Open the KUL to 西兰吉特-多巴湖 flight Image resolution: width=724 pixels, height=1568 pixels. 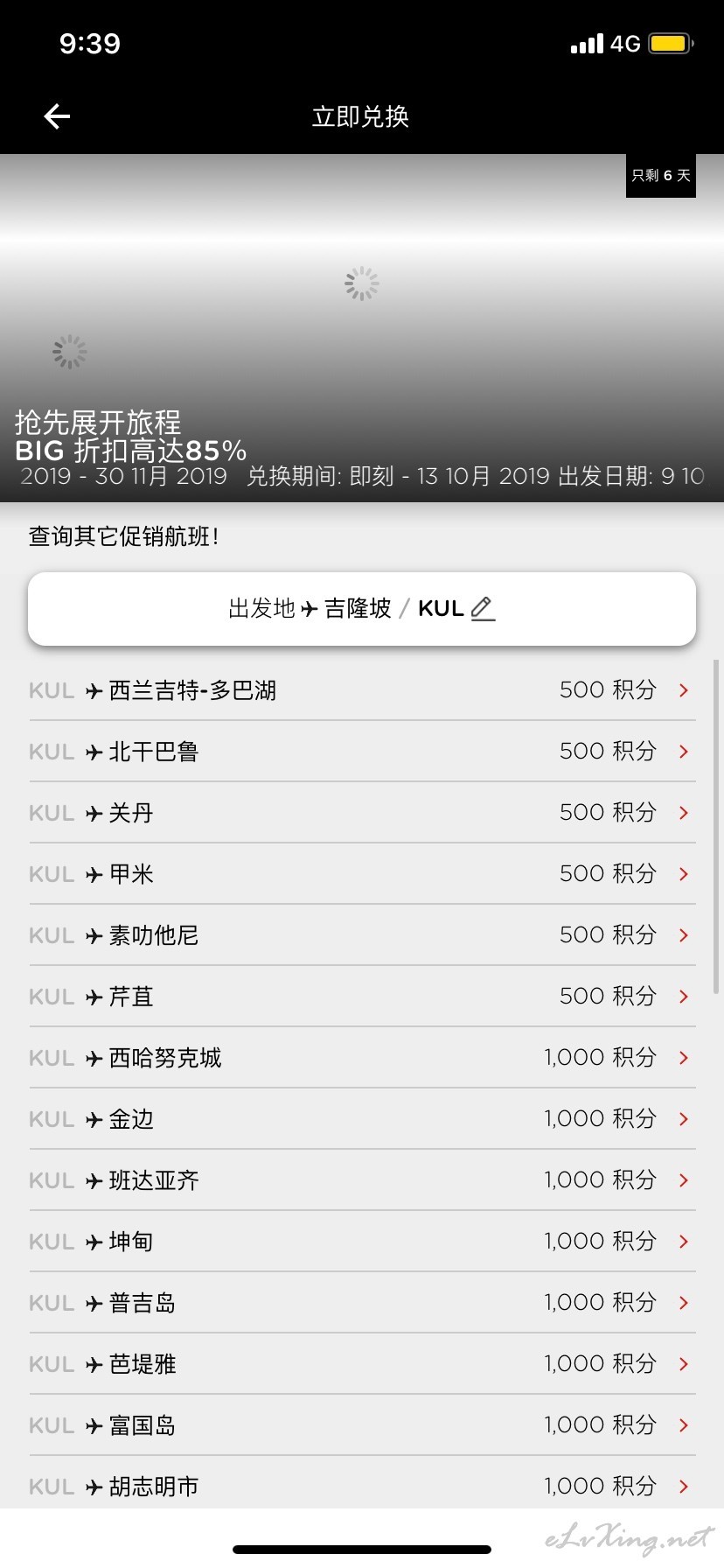(x=361, y=690)
